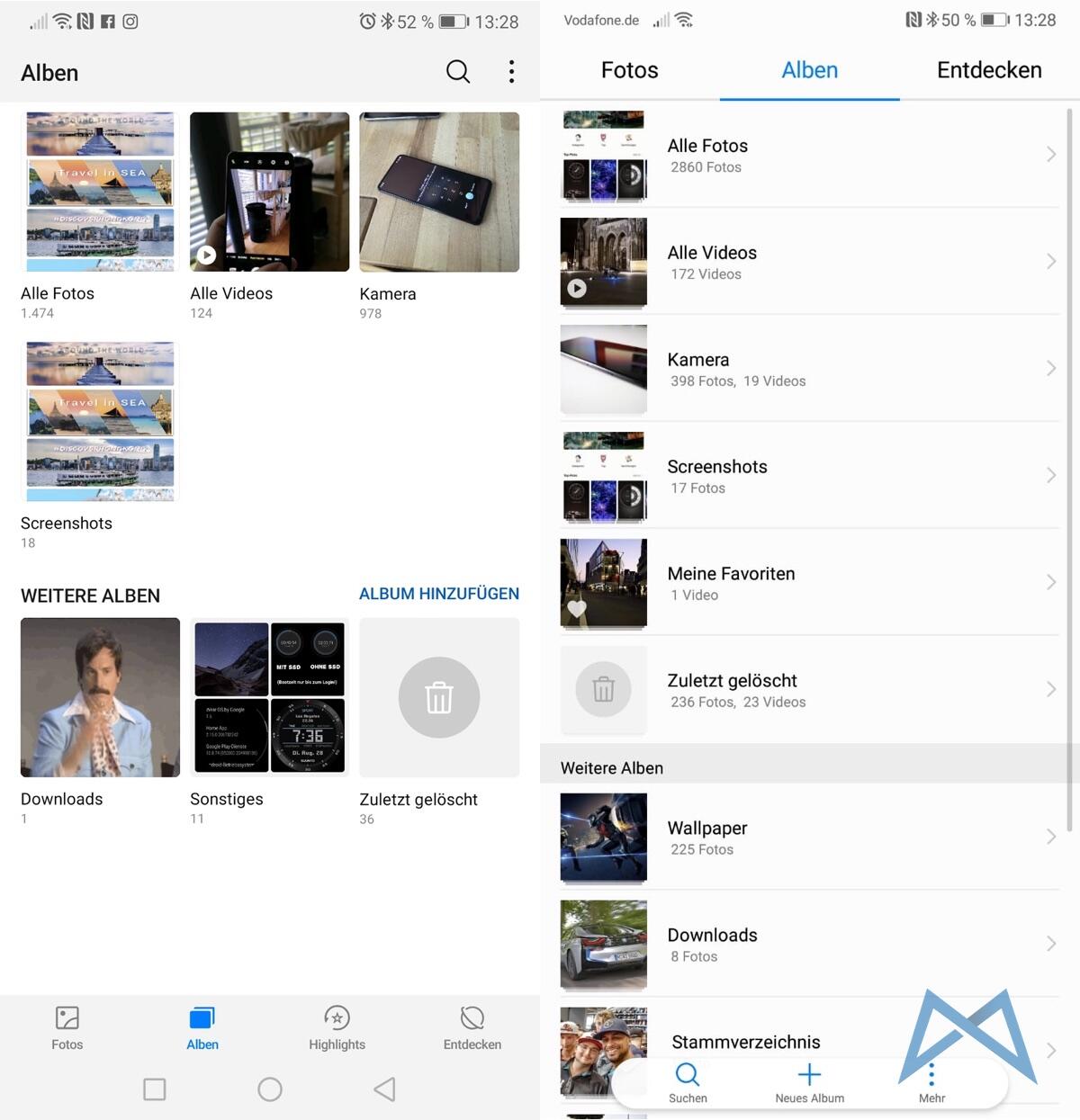The width and height of the screenshot is (1080, 1120).
Task: Create a new album via Neues Album
Action: pos(809,1082)
